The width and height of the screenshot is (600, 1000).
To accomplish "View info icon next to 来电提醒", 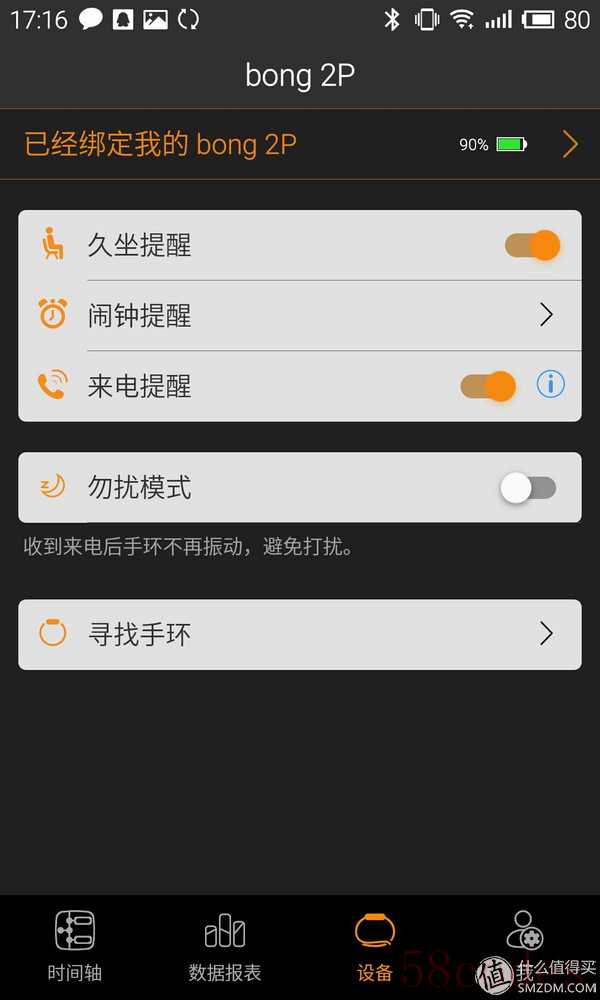I will (550, 384).
